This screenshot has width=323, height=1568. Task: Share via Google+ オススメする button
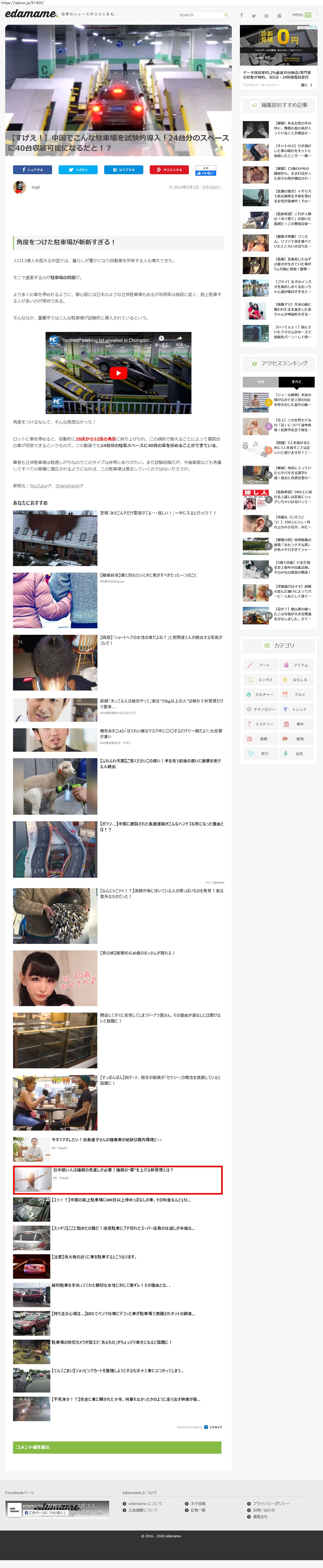[169, 170]
